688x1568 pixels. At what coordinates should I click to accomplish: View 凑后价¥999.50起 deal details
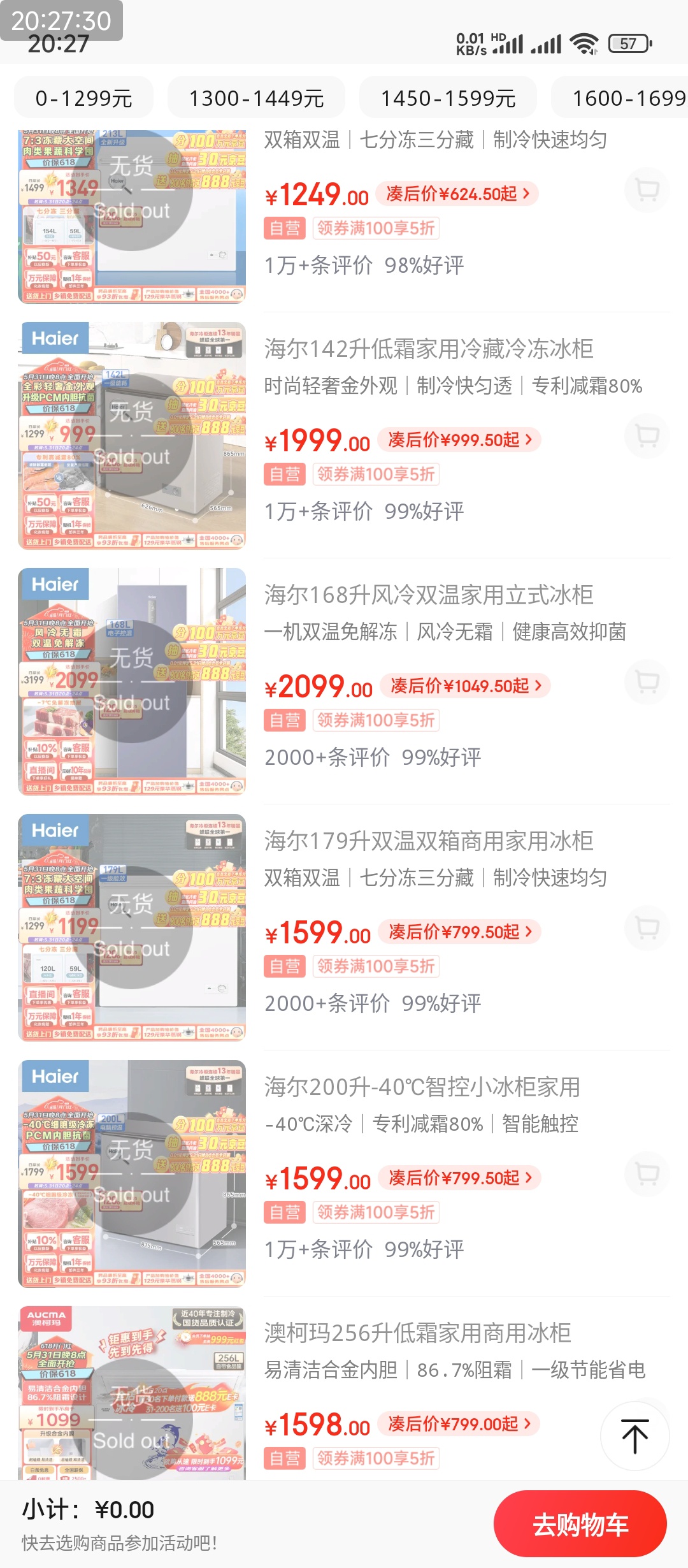point(459,440)
